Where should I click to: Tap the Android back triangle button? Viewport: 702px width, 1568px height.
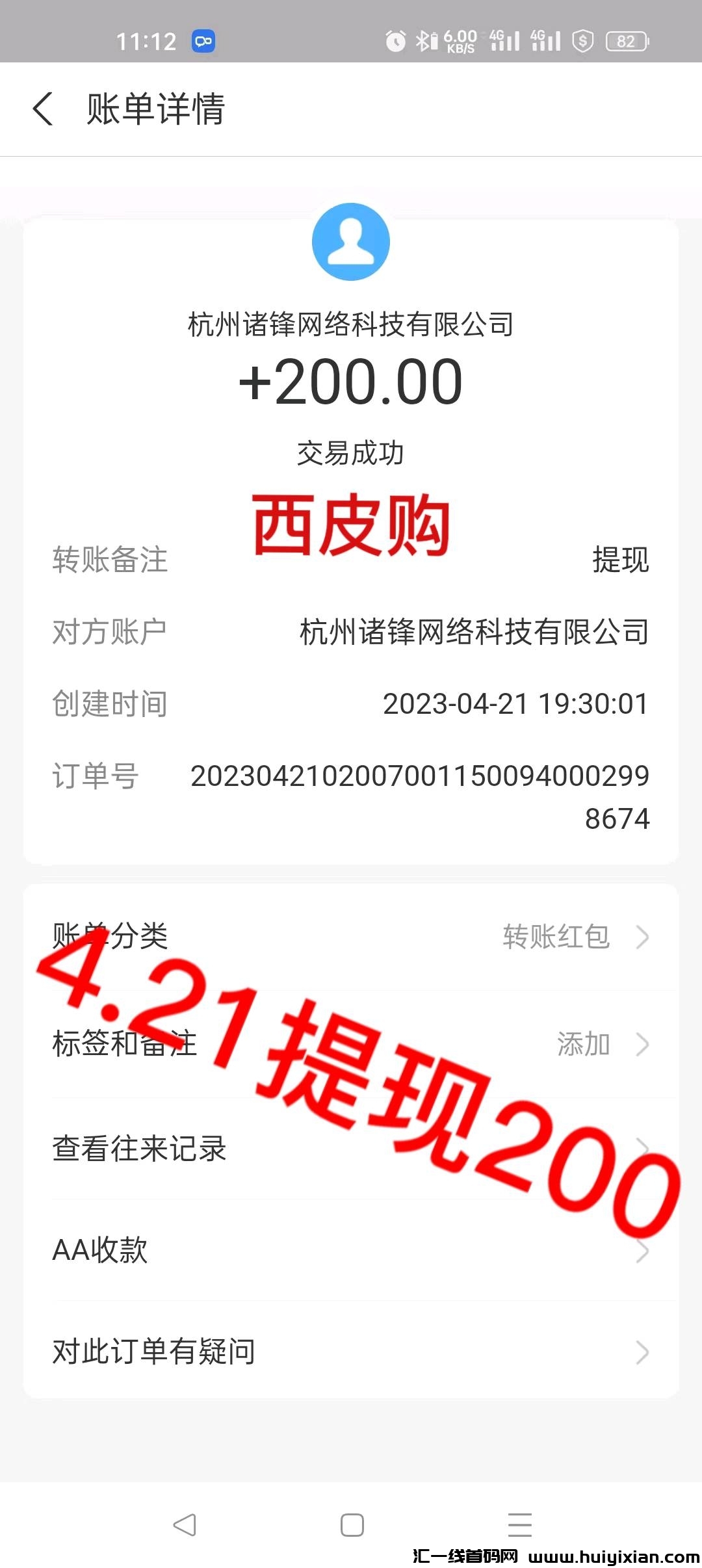(x=185, y=1524)
